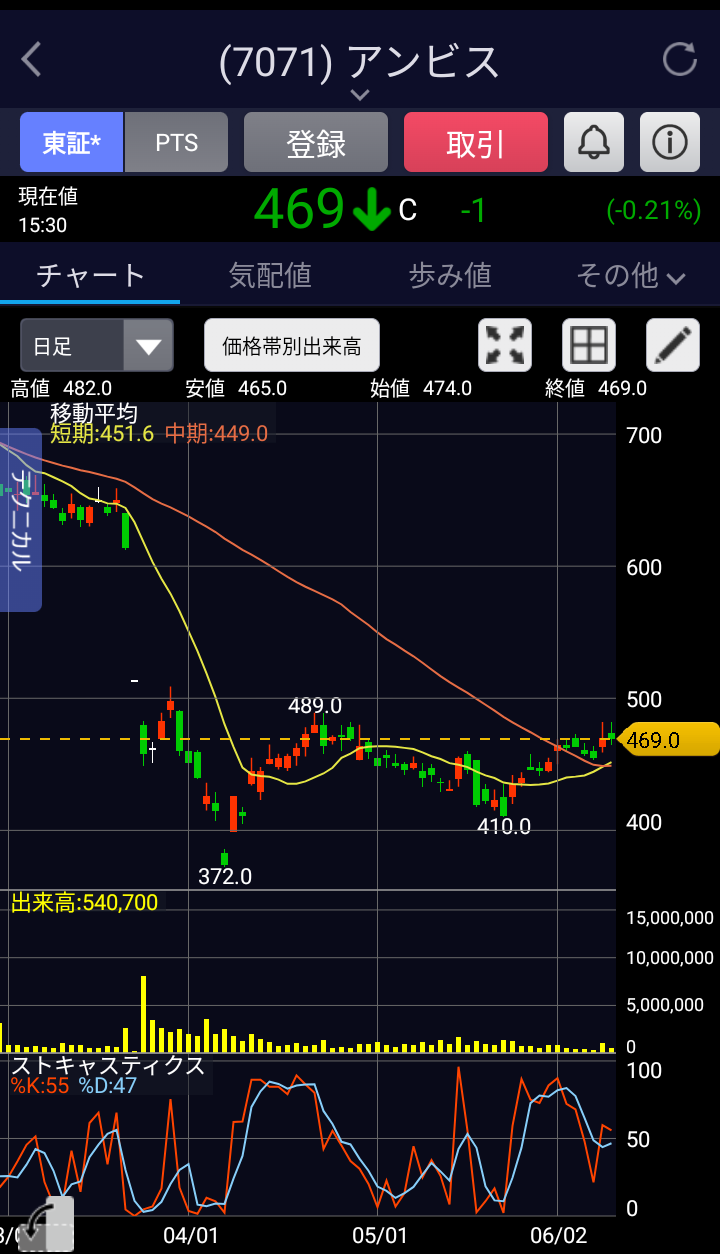This screenshot has width=720, height=1254.
Task: Switch to the 気配値 tab
Action: pyautogui.click(x=270, y=275)
